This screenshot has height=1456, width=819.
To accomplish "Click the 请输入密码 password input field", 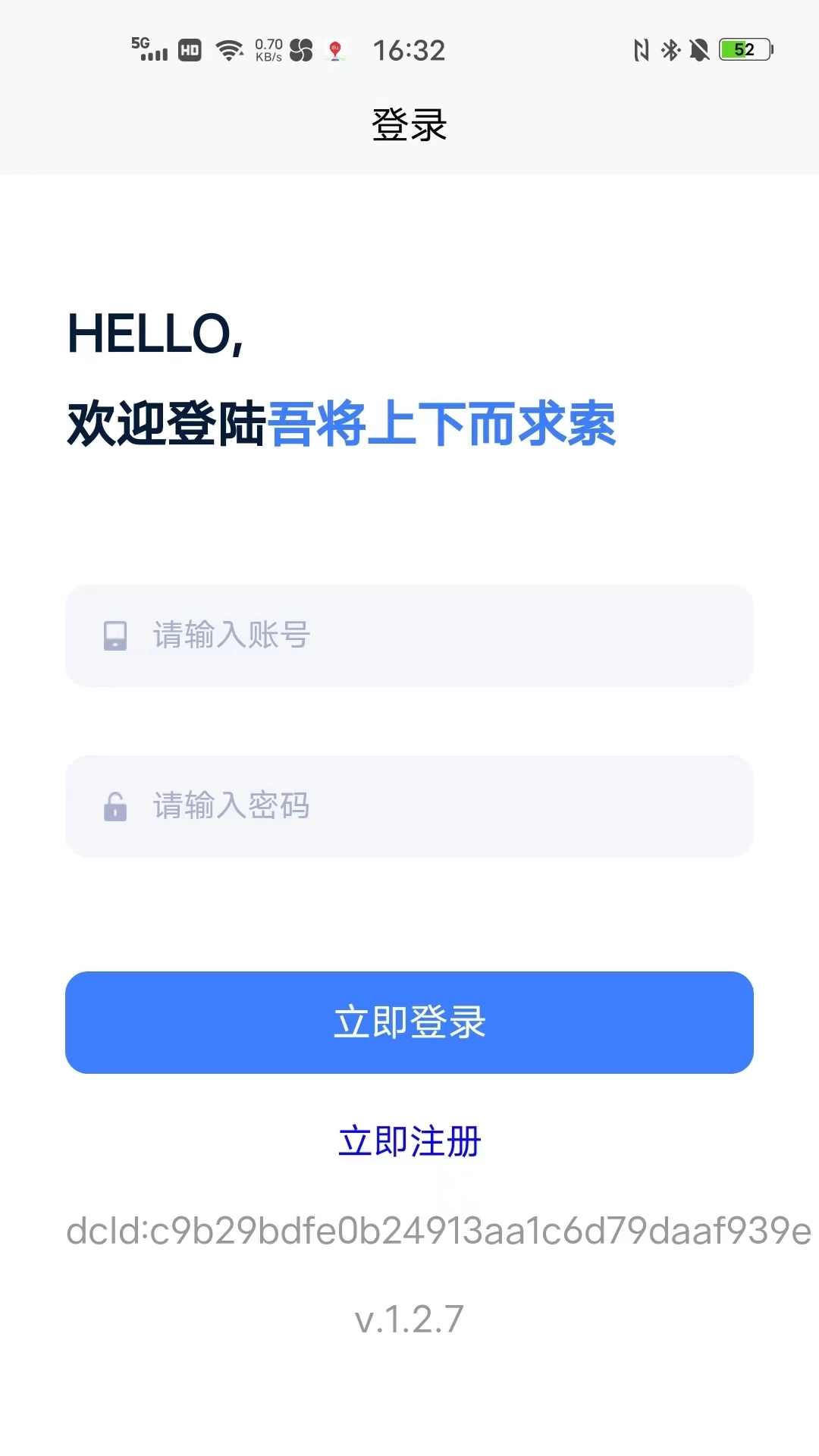I will click(409, 807).
